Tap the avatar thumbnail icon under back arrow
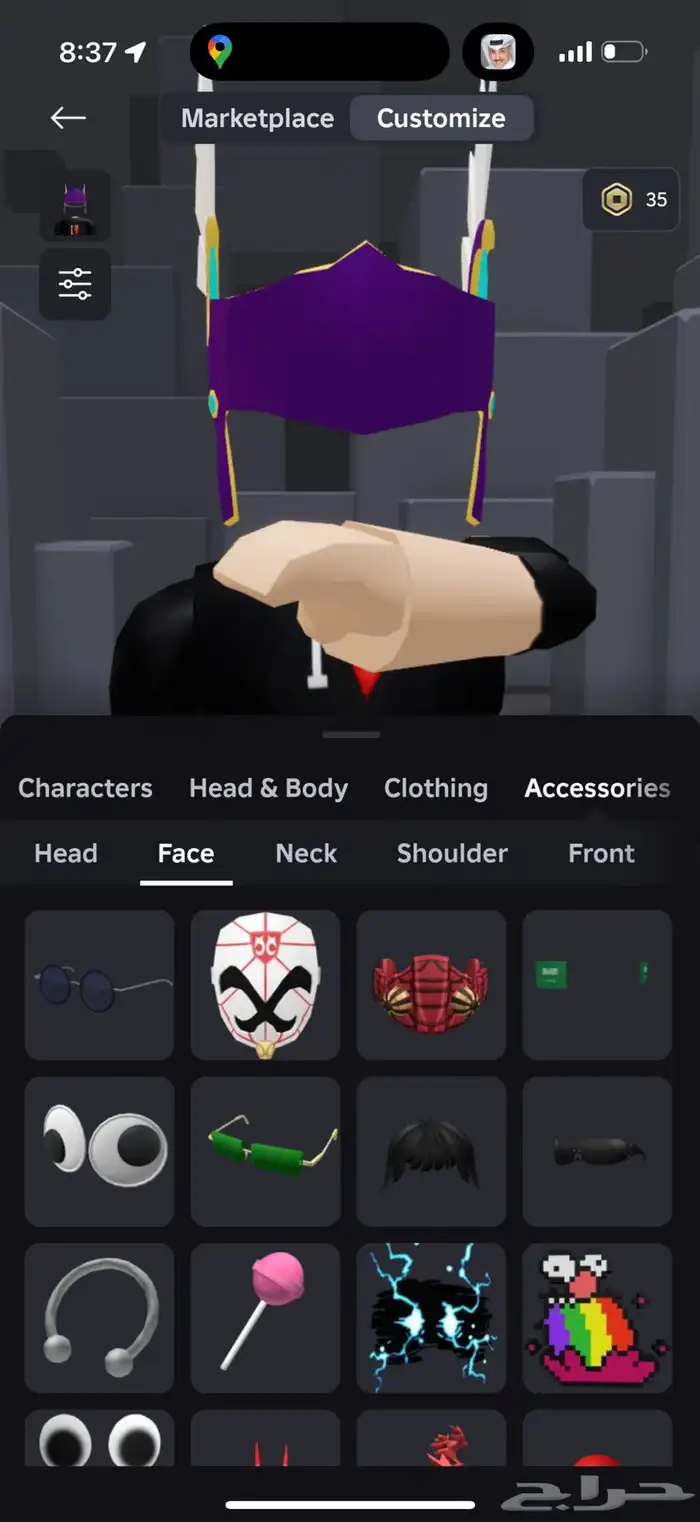700x1522 pixels. (75, 205)
